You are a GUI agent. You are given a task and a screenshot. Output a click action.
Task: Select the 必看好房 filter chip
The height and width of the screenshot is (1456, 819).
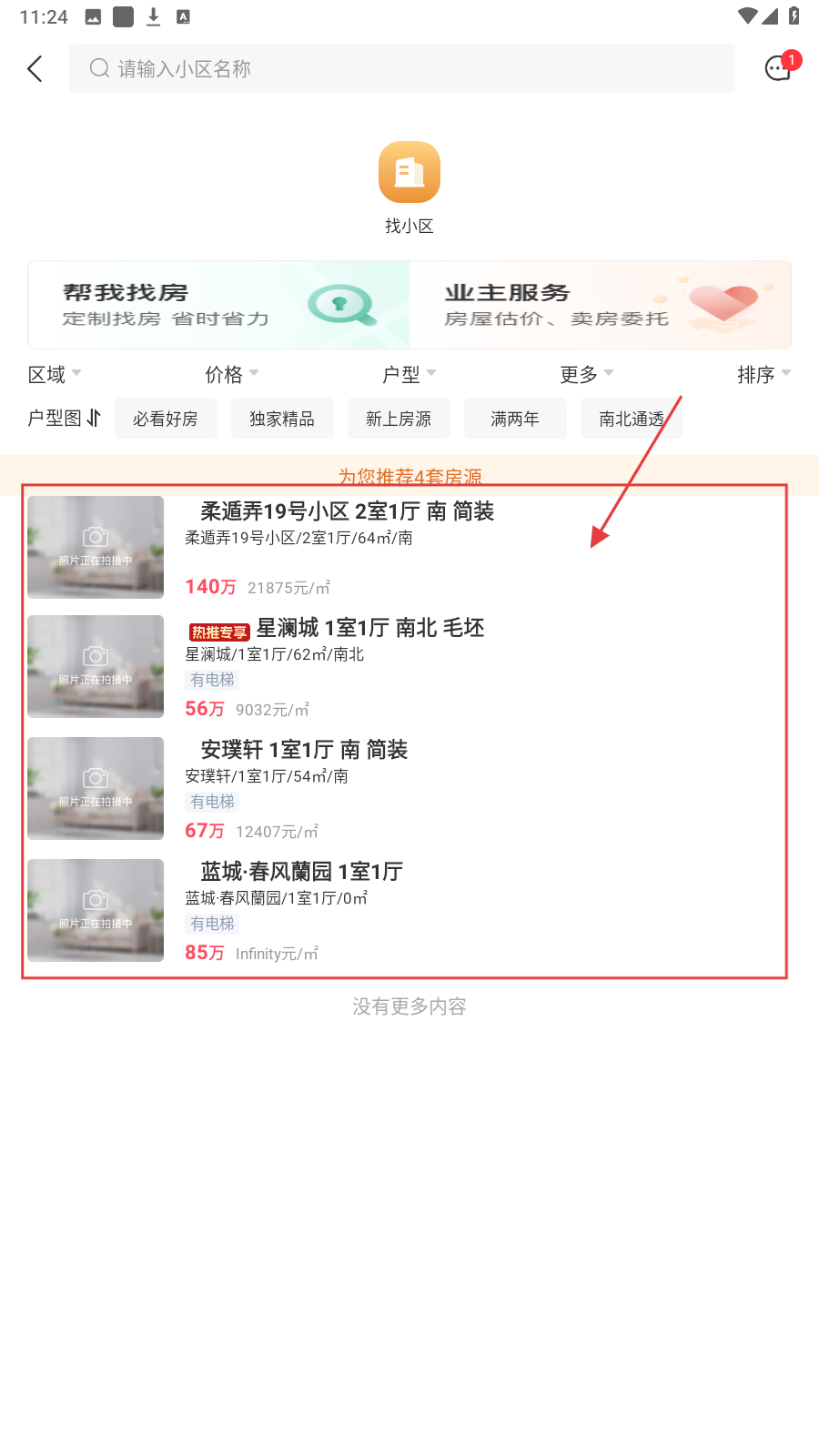(166, 419)
